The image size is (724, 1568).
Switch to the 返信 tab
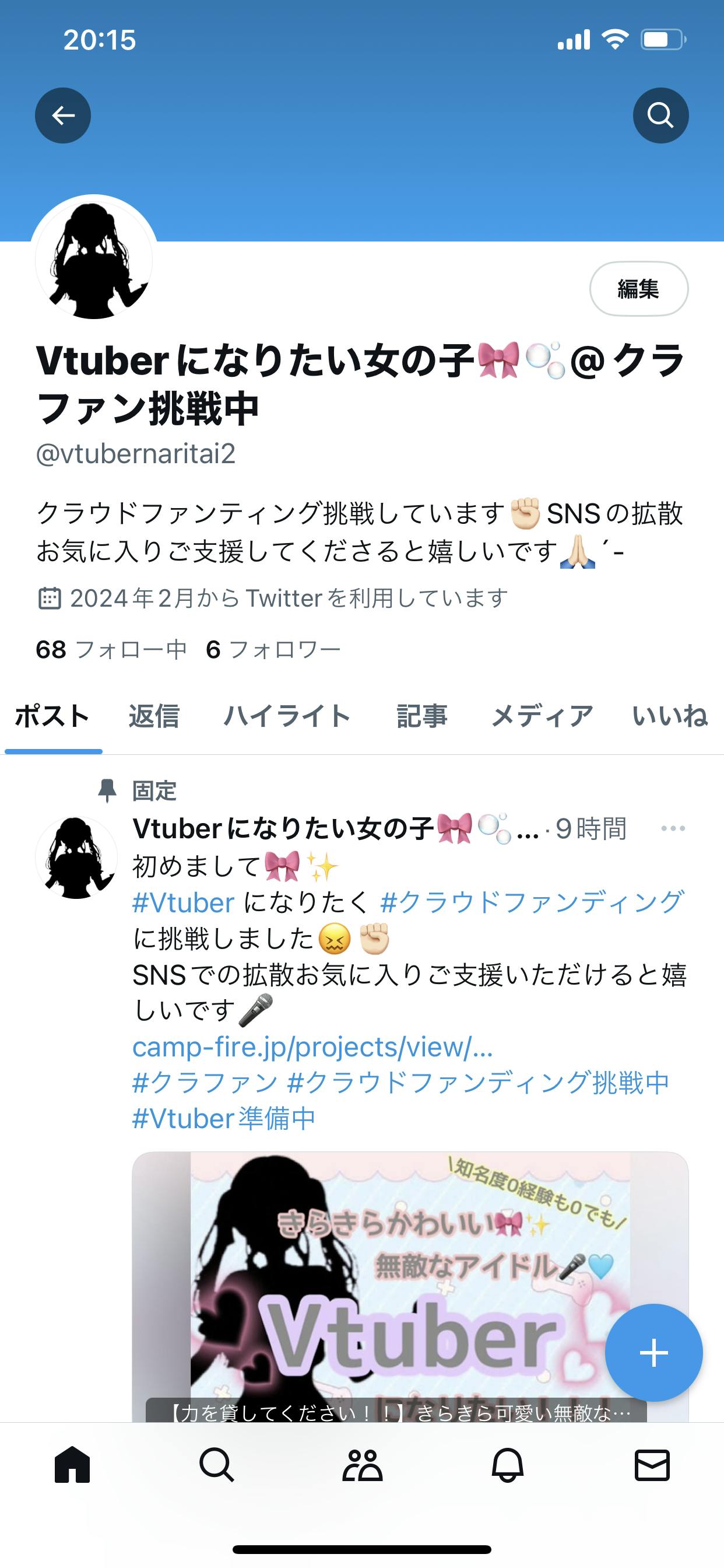tap(154, 716)
